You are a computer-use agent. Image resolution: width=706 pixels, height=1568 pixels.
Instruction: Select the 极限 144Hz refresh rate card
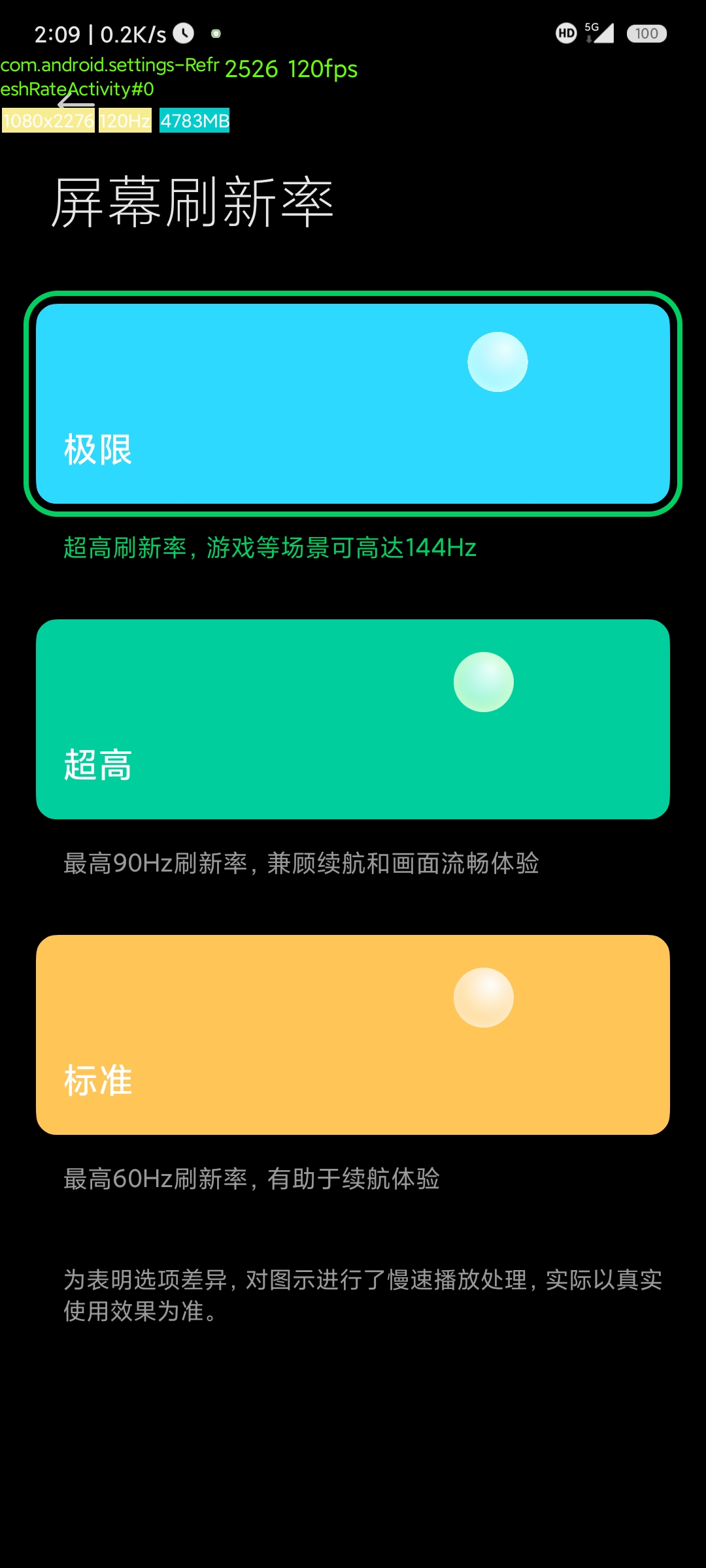353,404
